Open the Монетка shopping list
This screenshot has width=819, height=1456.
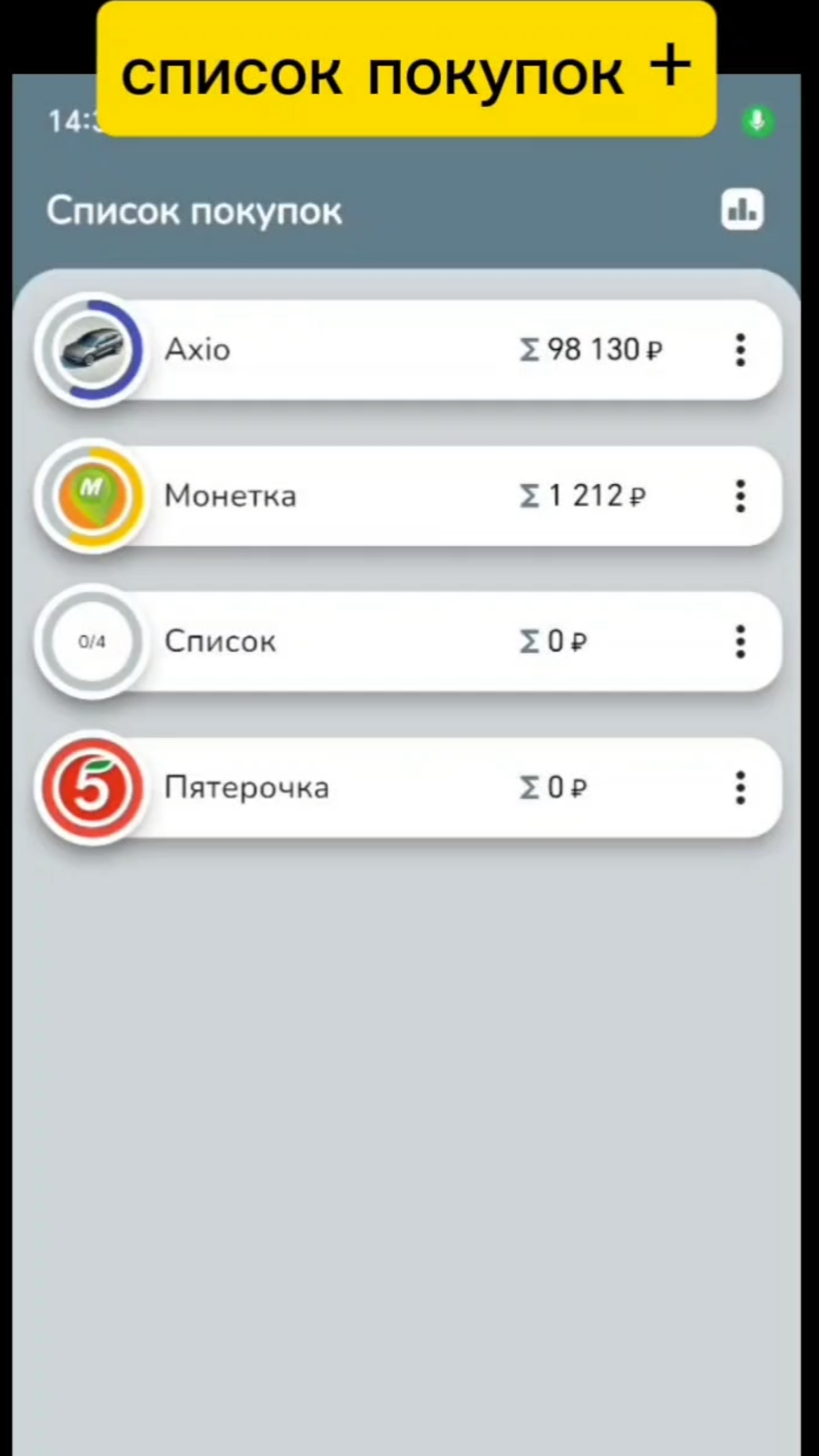[x=335, y=496]
